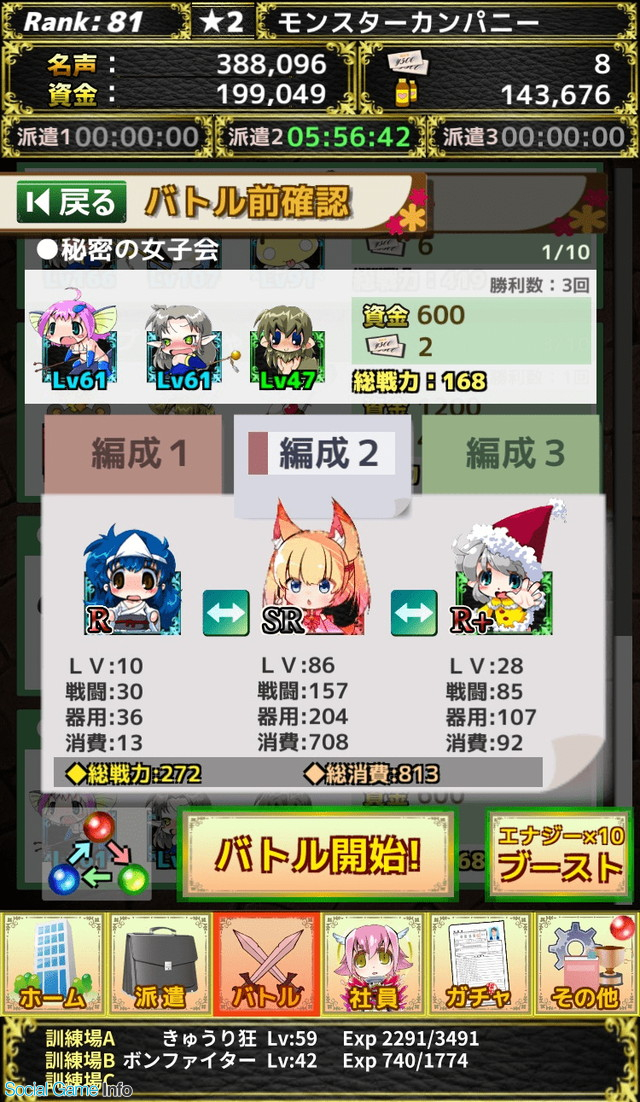This screenshot has width=640, height=1102.
Task: Open the バトル tab
Action: tap(265, 964)
